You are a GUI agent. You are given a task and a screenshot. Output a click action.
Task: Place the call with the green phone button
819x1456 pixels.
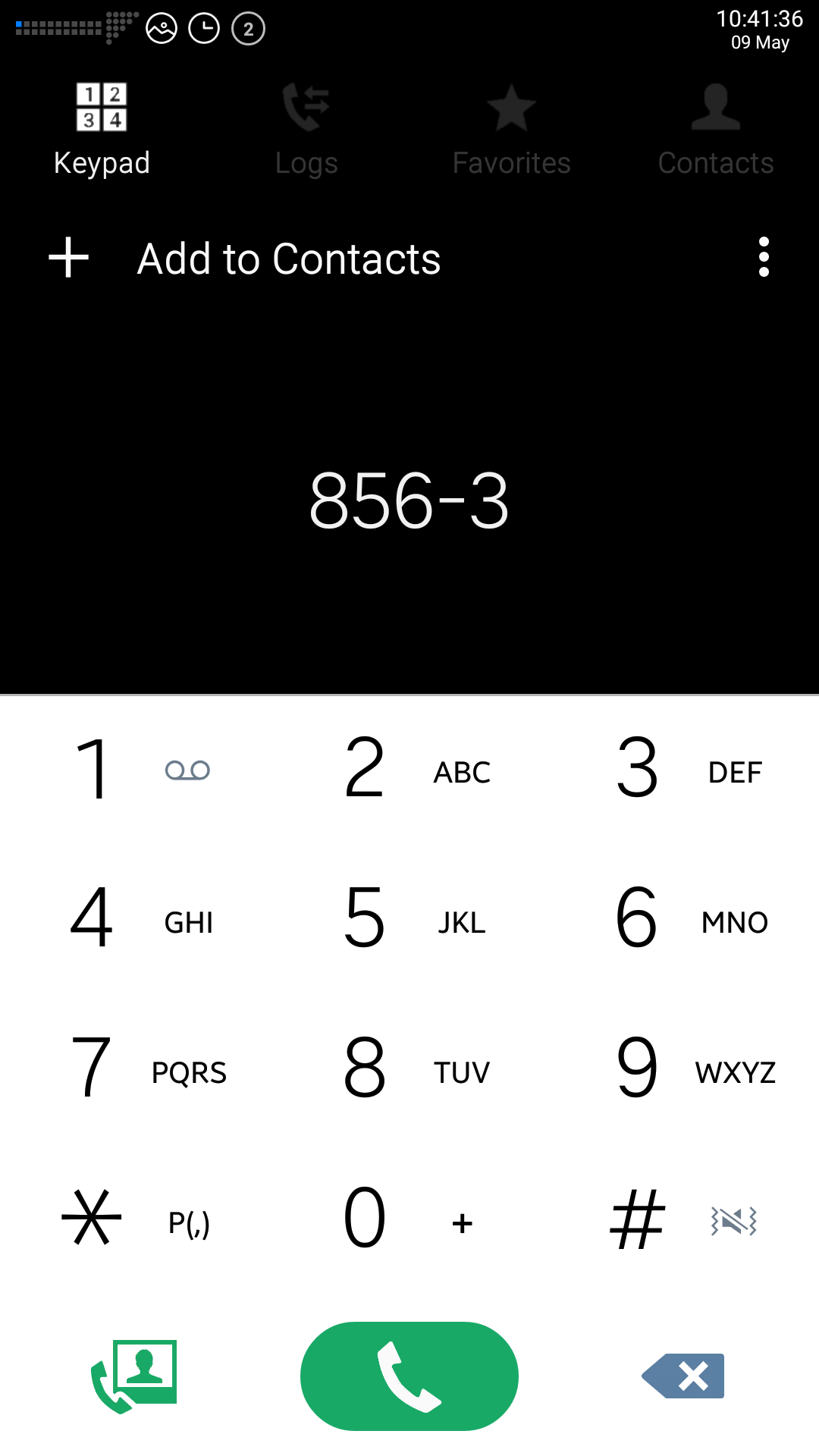click(x=409, y=1376)
